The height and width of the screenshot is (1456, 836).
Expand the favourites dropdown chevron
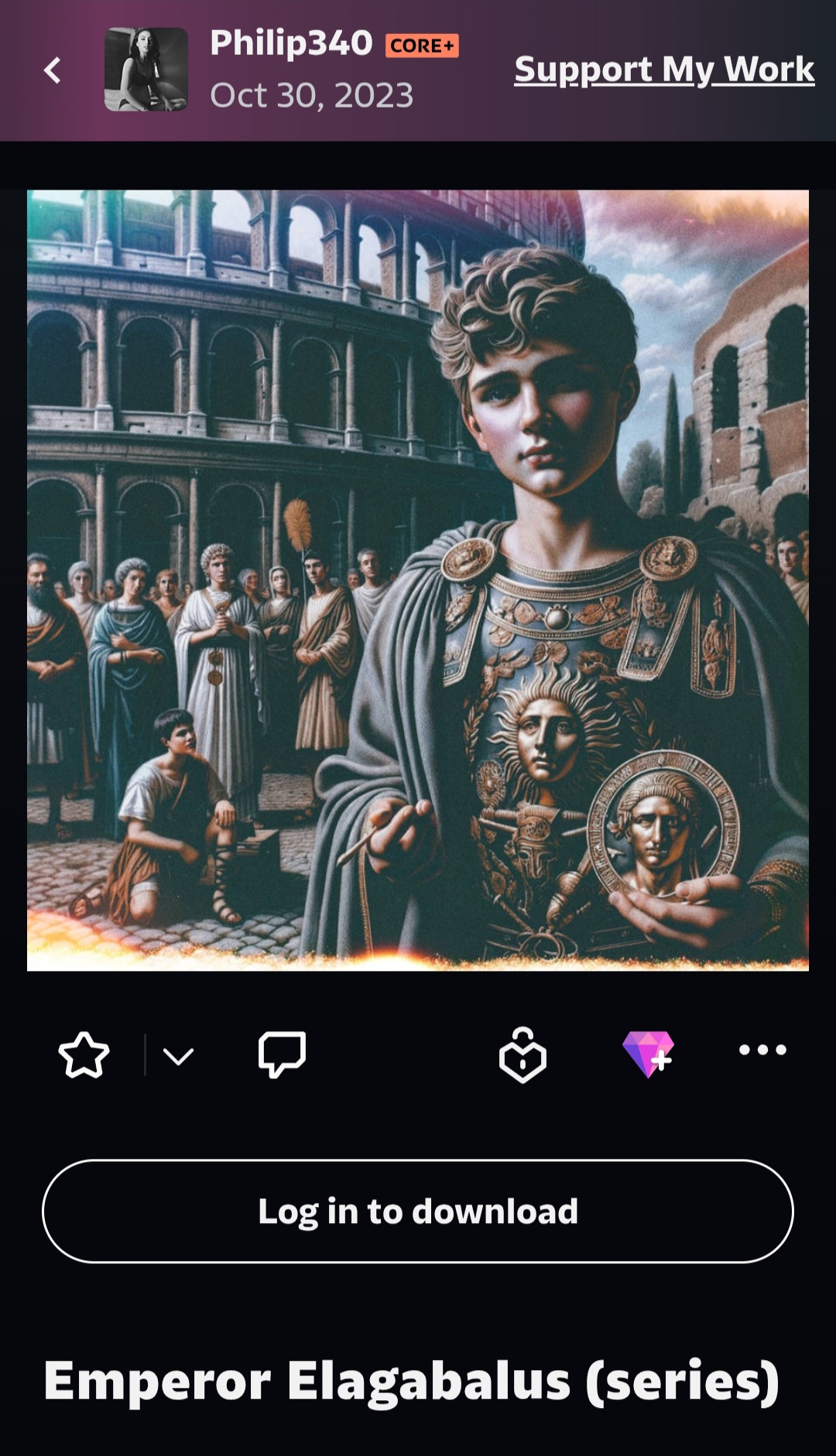[178, 1056]
